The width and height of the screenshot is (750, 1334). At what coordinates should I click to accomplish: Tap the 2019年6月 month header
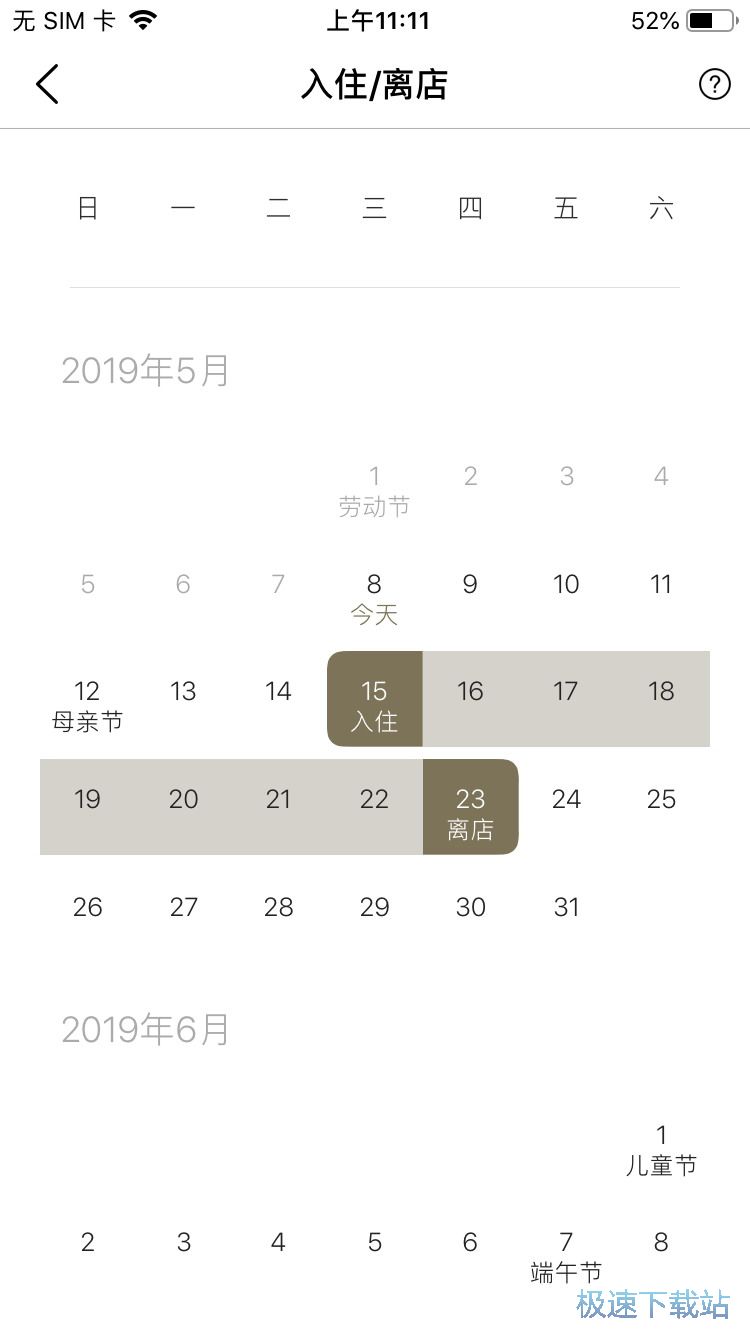pyautogui.click(x=146, y=1029)
